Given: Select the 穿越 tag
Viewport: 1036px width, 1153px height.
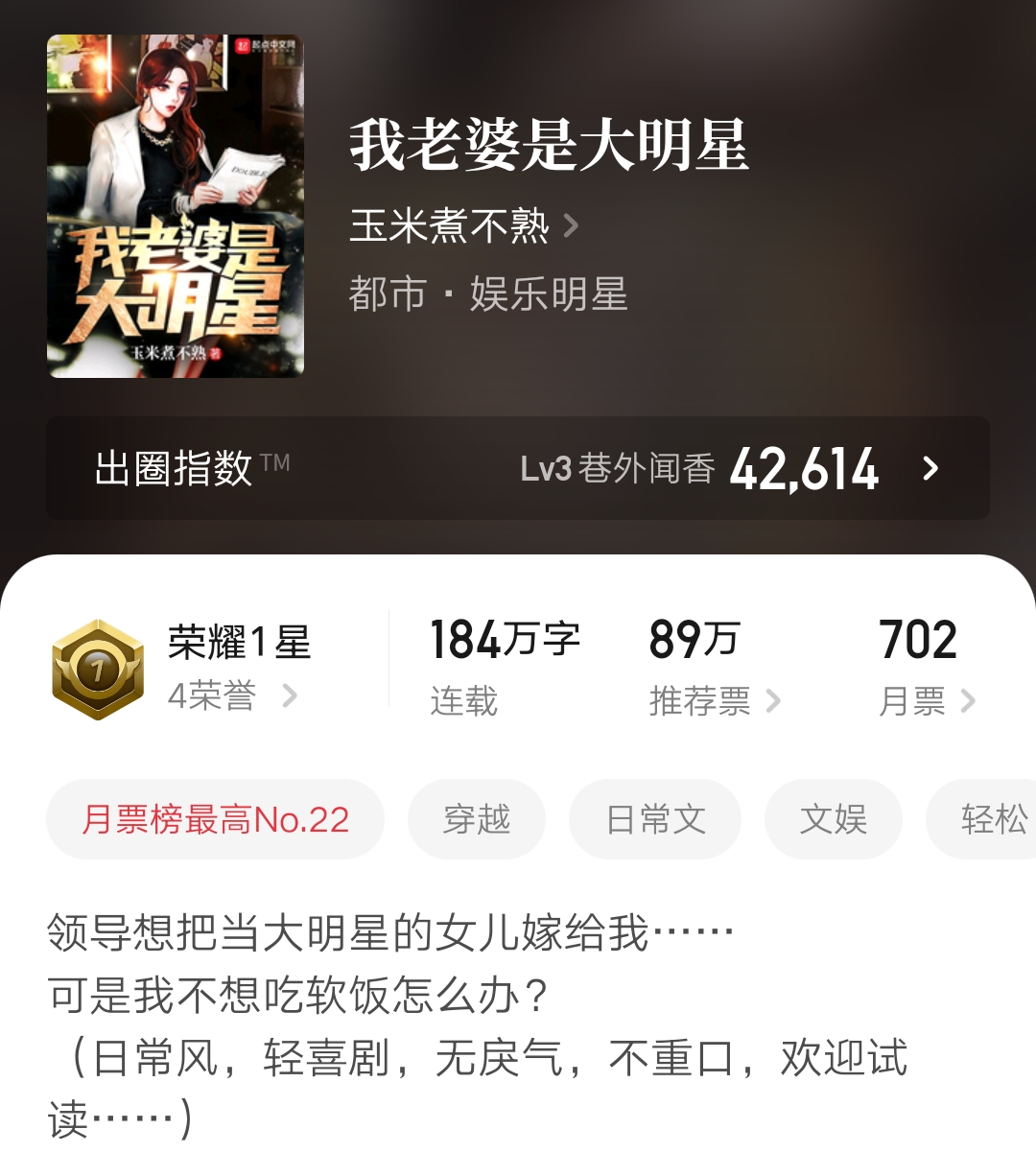Looking at the screenshot, I should (477, 818).
